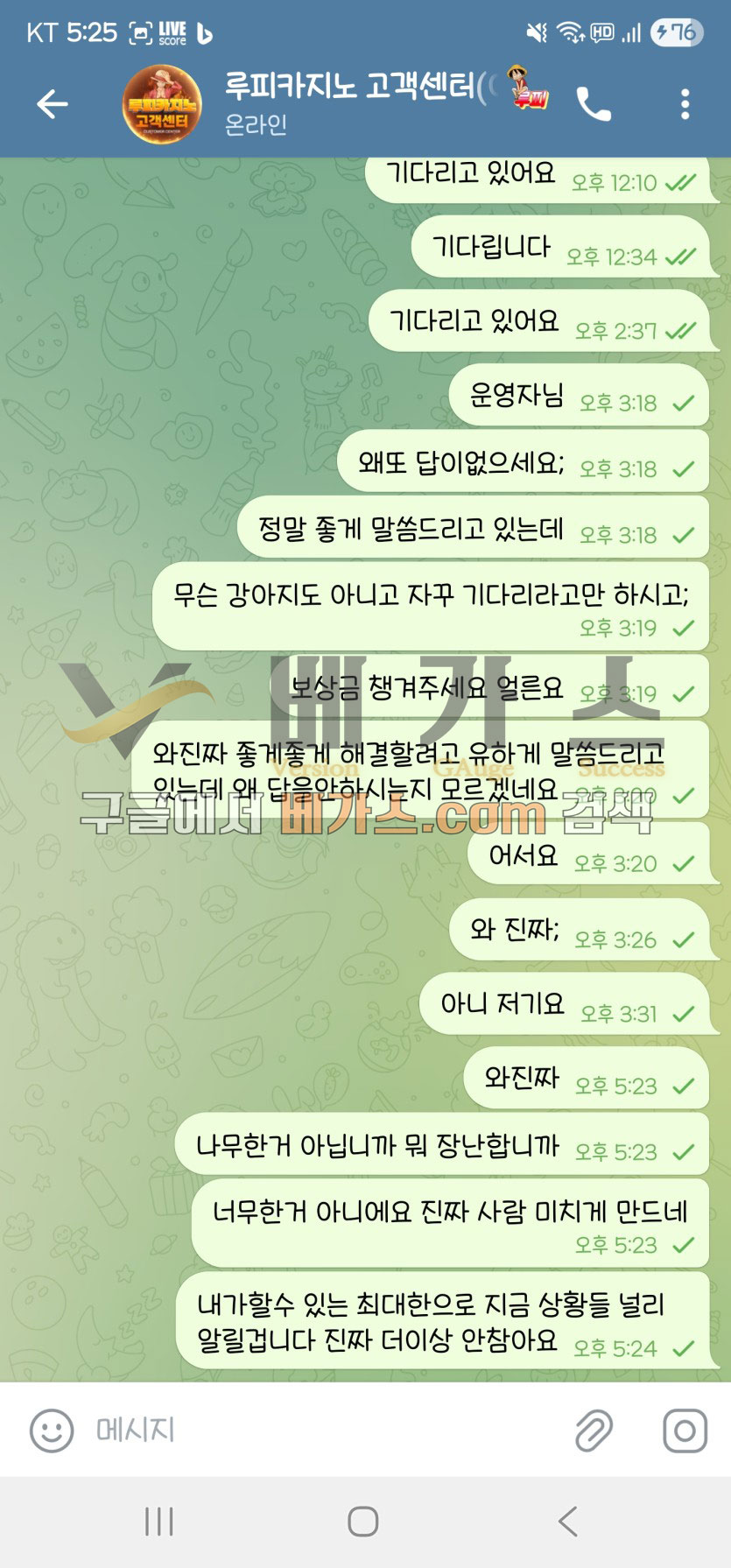Open the three-dot overflow menu

[x=685, y=105]
